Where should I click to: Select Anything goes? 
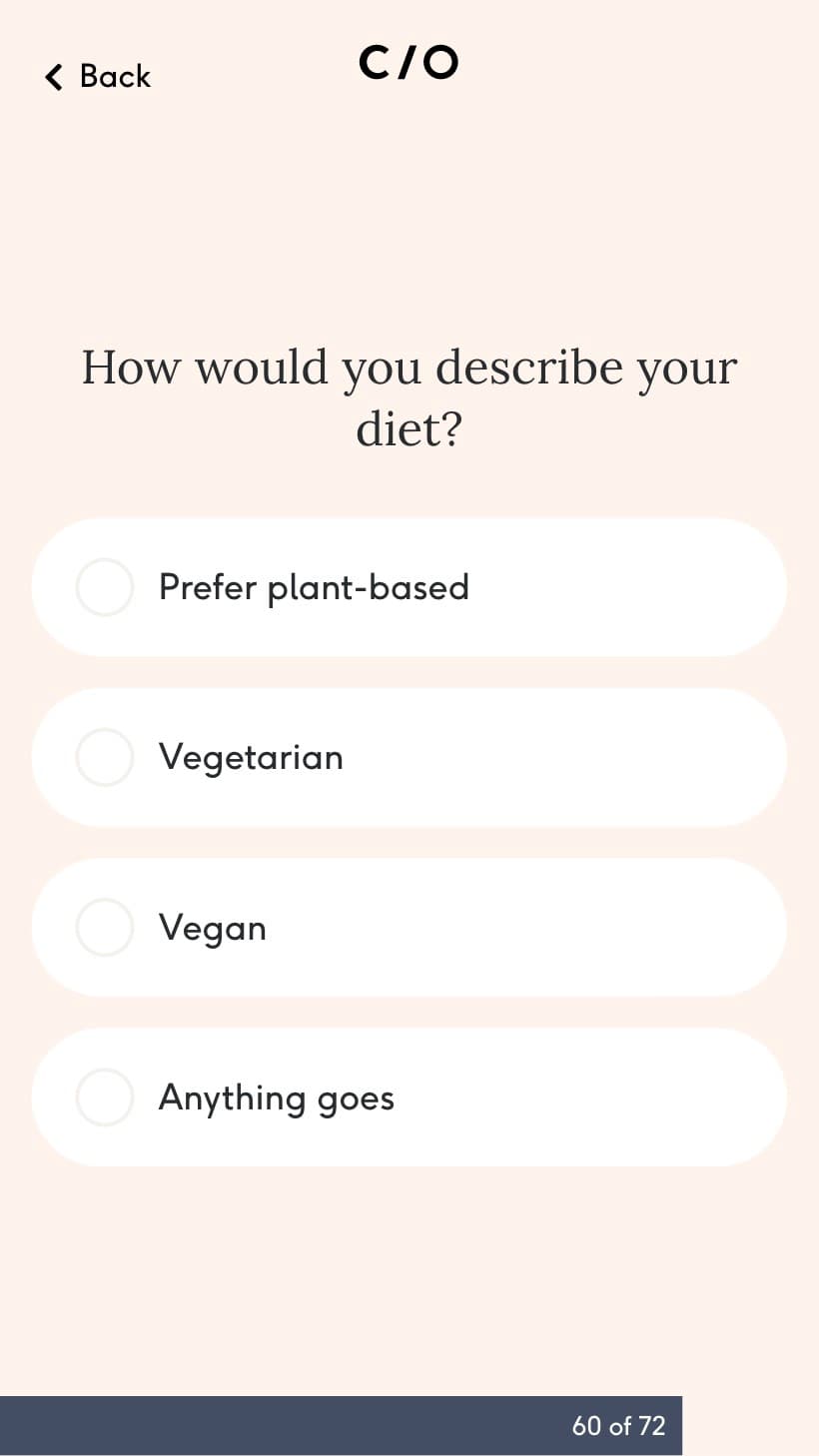pos(409,1097)
